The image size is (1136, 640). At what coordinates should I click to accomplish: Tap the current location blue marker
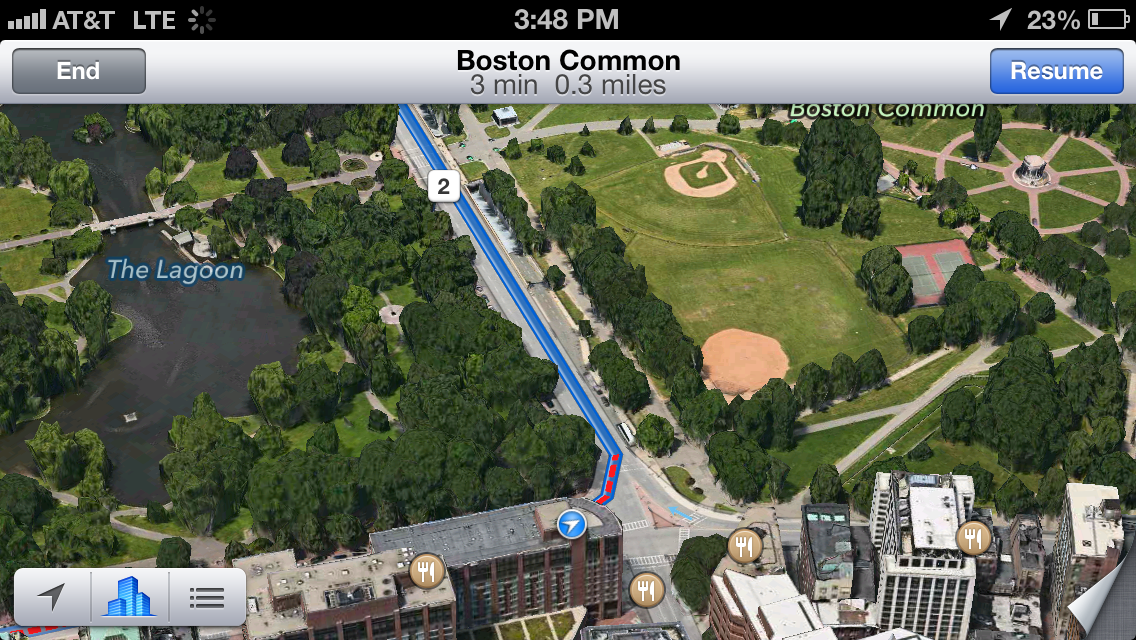click(571, 523)
